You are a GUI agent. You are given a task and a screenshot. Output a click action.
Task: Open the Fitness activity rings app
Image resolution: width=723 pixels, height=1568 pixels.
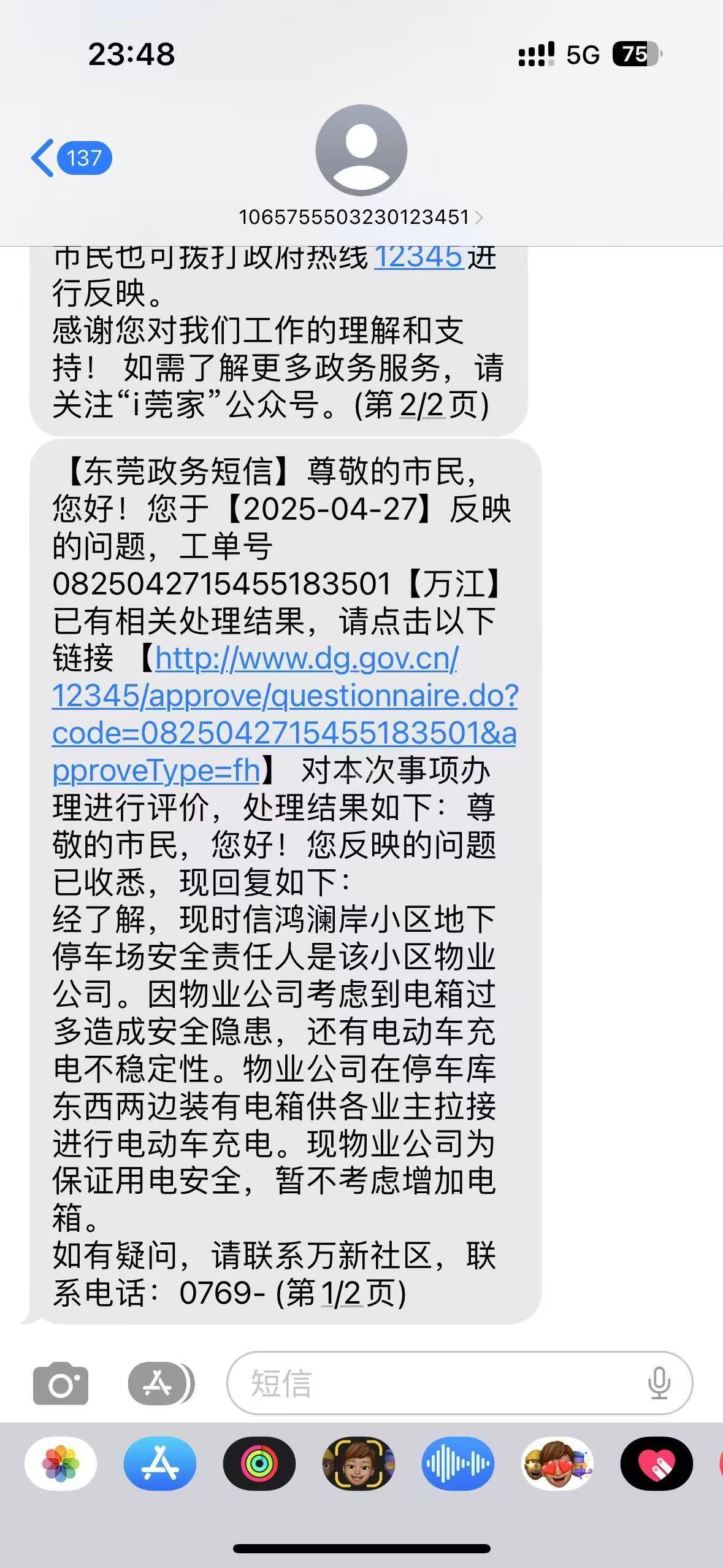coord(259,1464)
